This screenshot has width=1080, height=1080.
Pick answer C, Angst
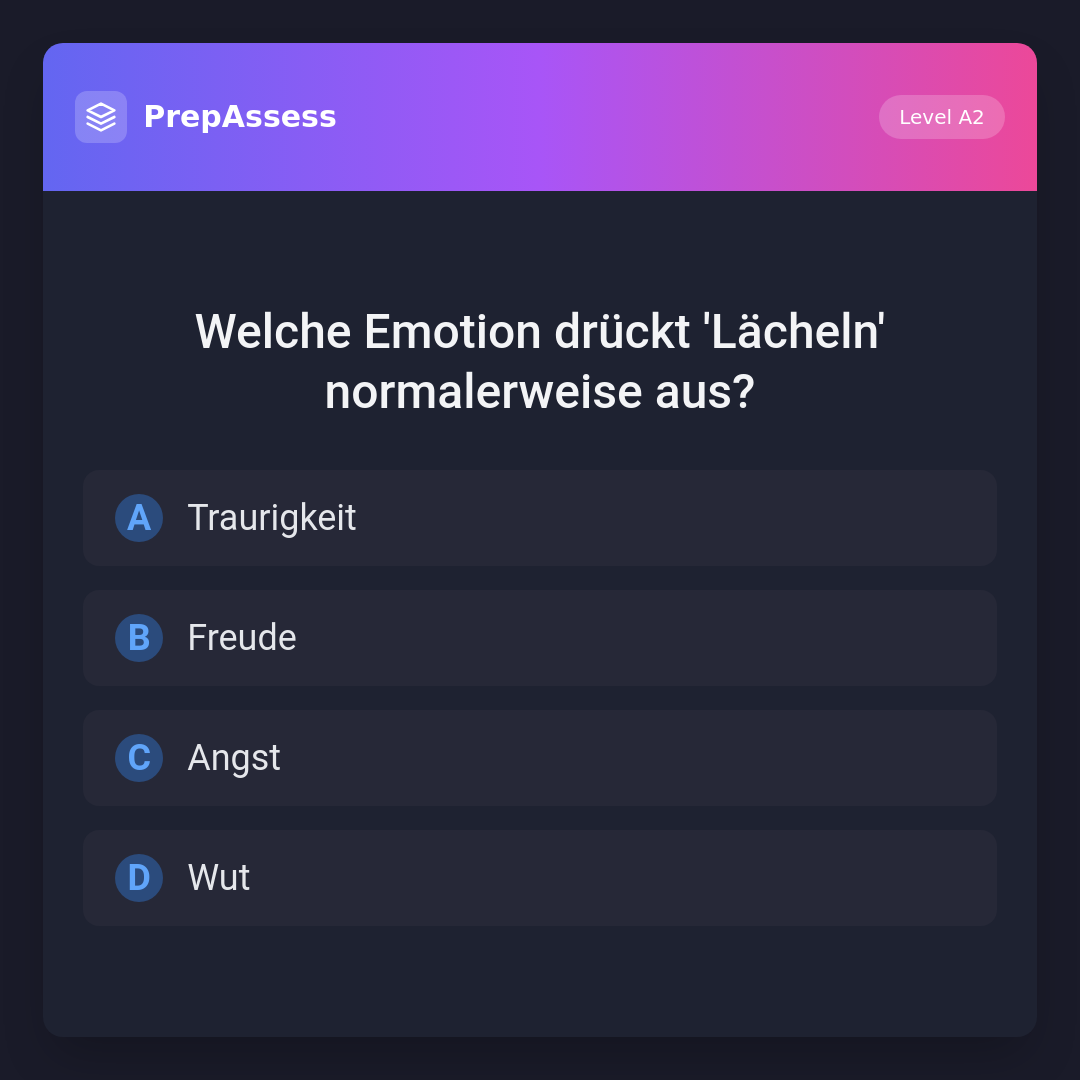click(539, 758)
